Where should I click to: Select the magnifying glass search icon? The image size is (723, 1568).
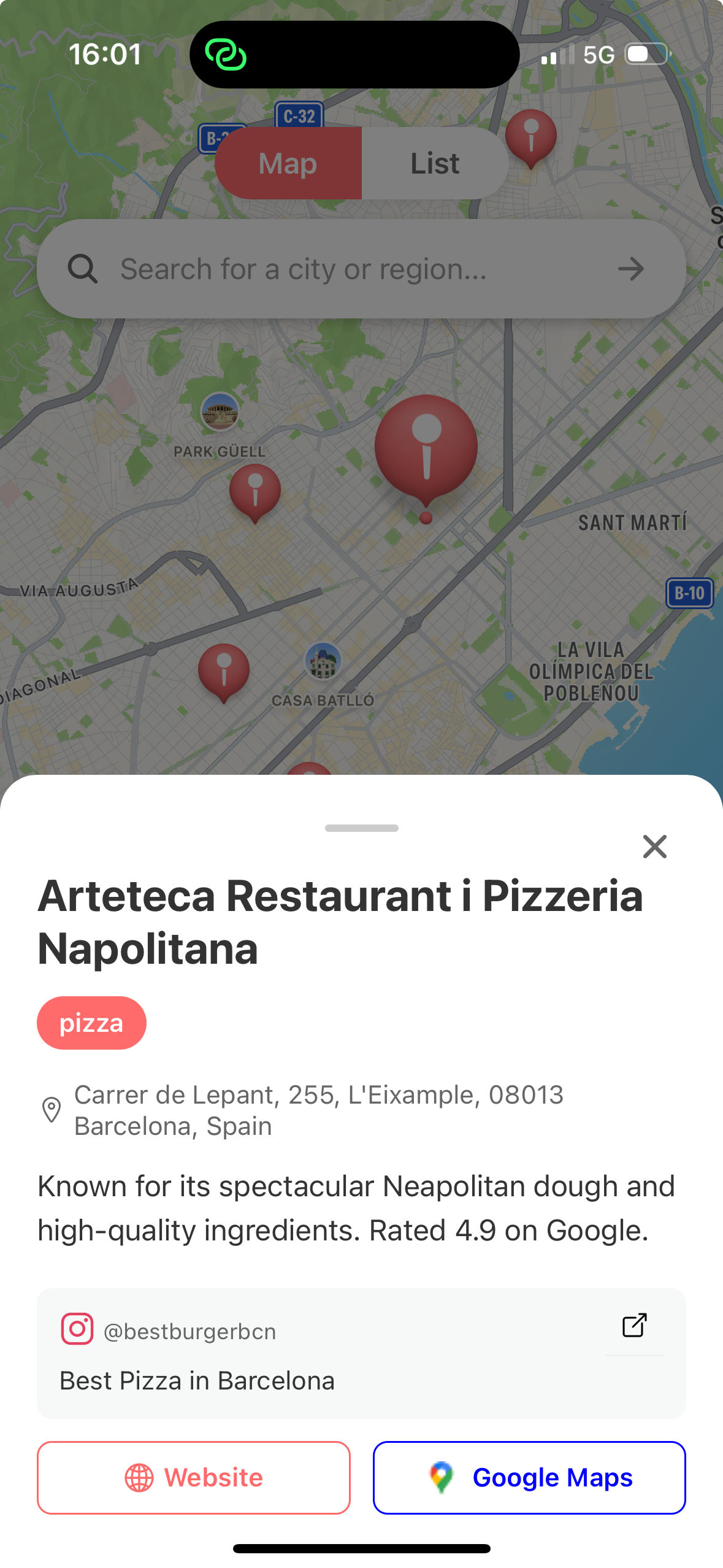(x=84, y=269)
